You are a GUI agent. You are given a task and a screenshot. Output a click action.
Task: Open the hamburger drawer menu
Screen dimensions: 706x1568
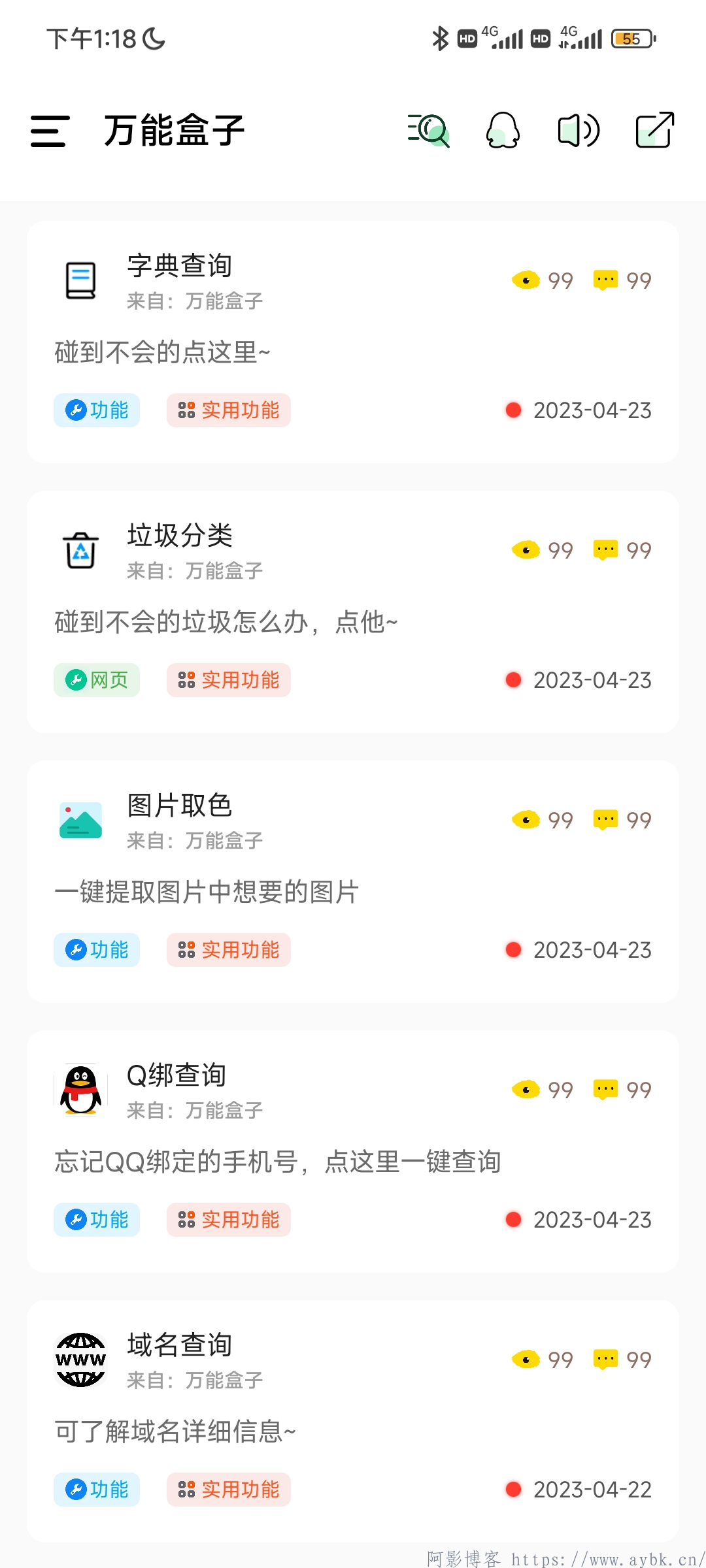click(50, 131)
